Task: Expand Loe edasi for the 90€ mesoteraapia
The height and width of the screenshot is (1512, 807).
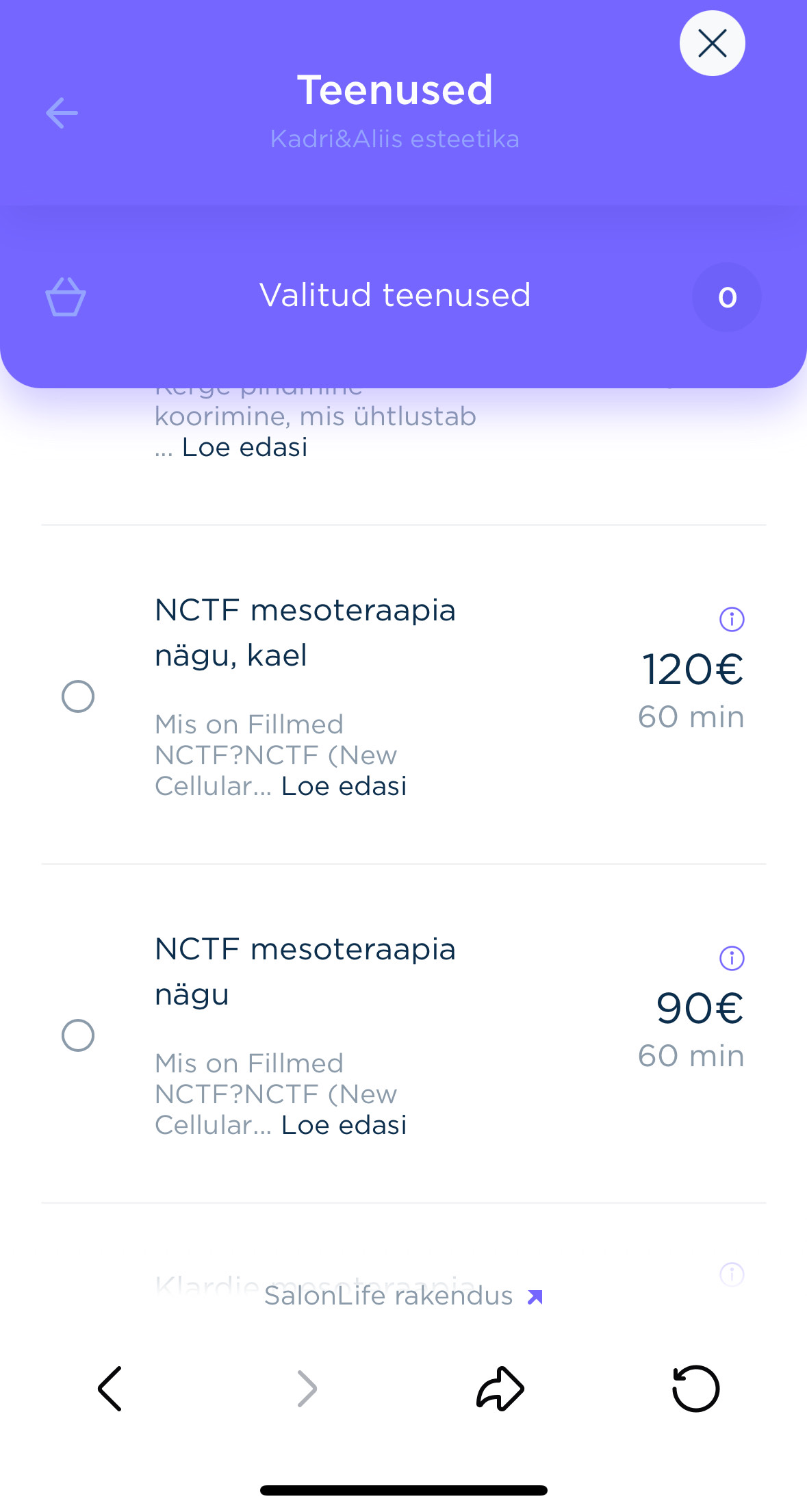Action: coord(344,1125)
